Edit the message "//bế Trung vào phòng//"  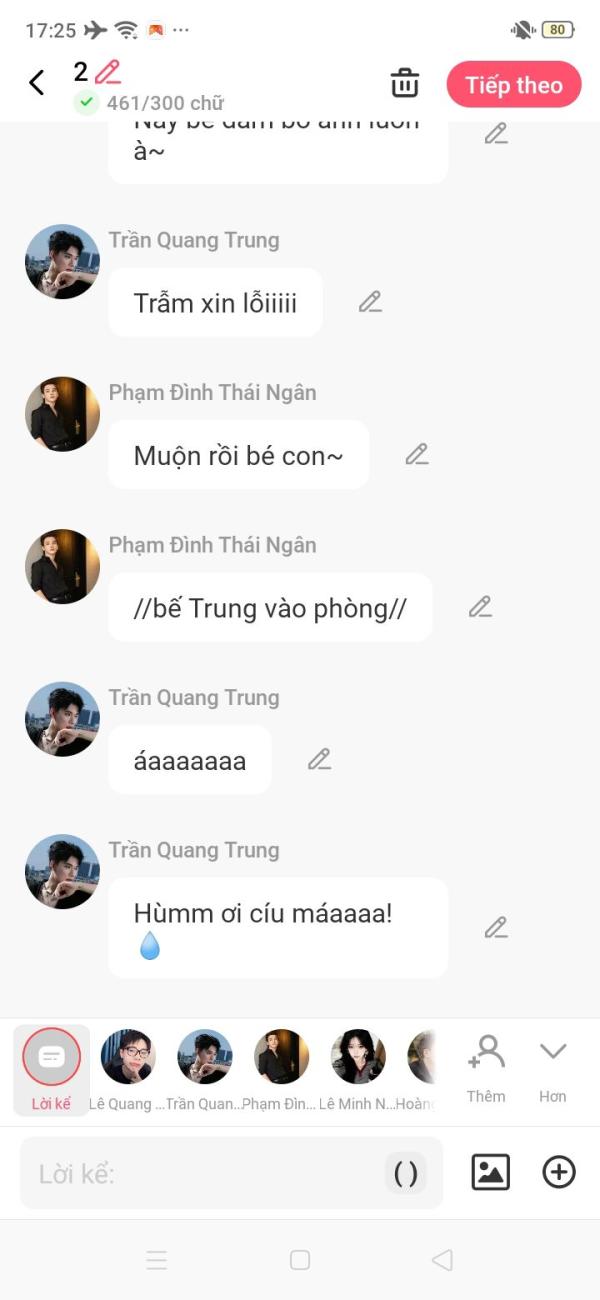[x=481, y=607]
